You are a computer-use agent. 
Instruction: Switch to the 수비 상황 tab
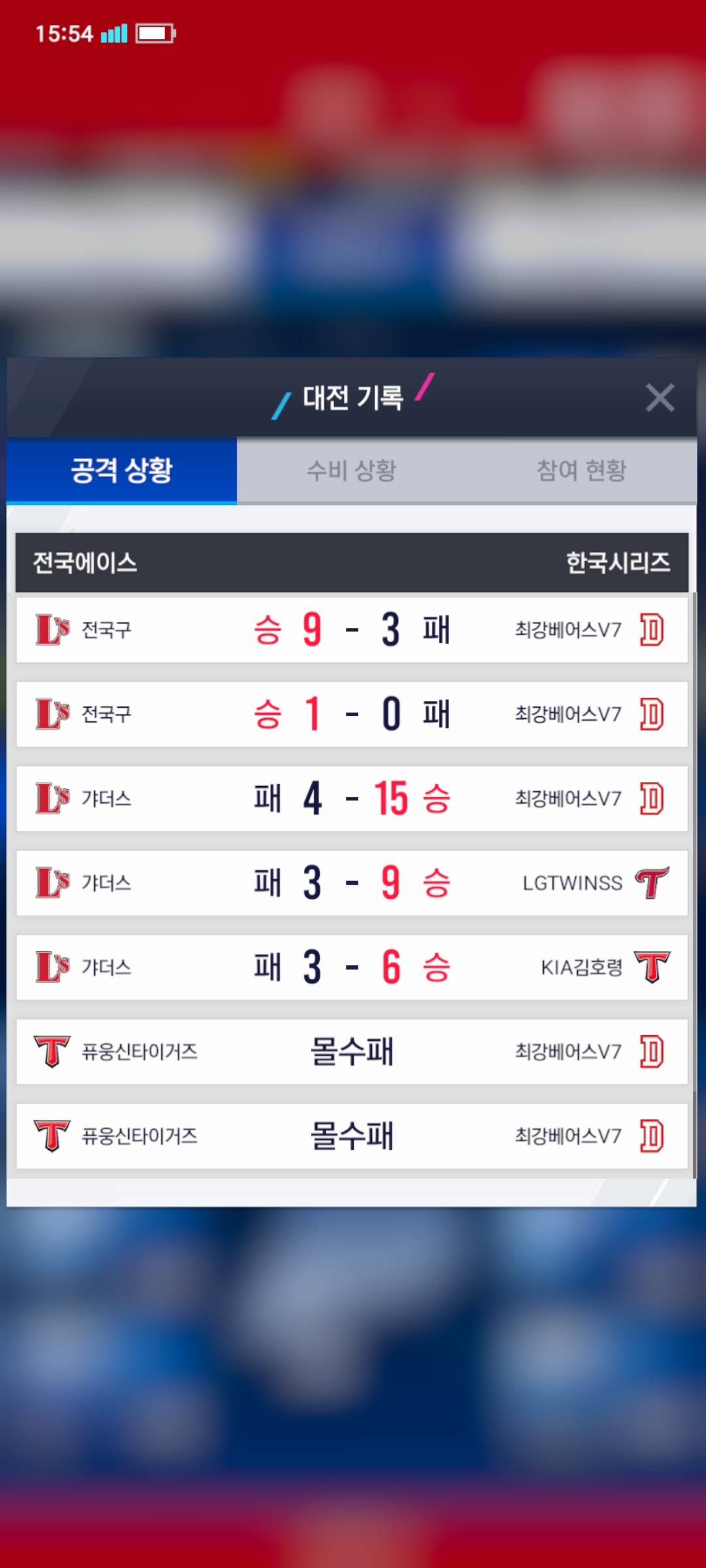pyautogui.click(x=352, y=470)
